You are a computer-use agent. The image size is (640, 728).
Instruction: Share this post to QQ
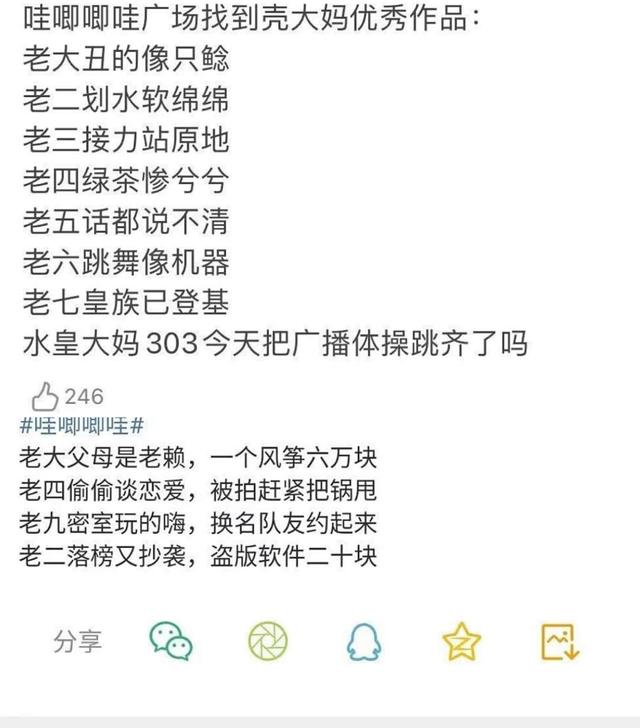(x=364, y=640)
